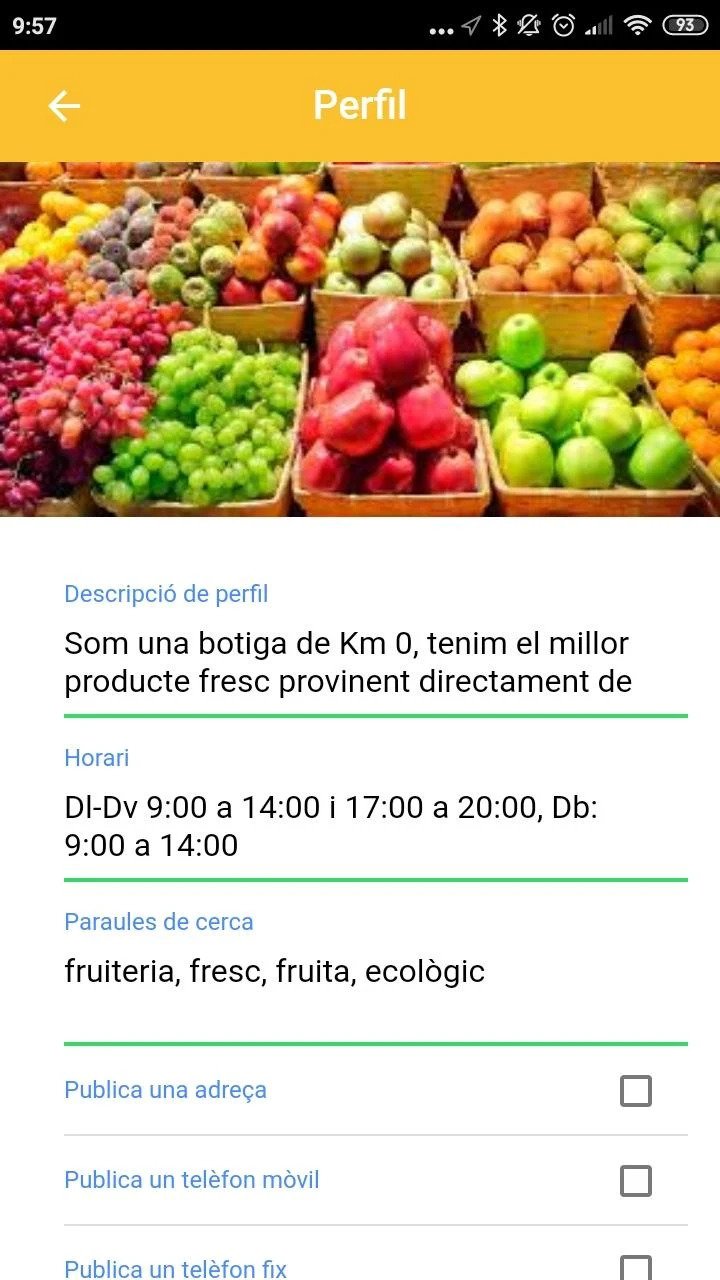Enable Publica un telèfon mòbil checkbox
This screenshot has width=720, height=1280.
coord(636,1181)
